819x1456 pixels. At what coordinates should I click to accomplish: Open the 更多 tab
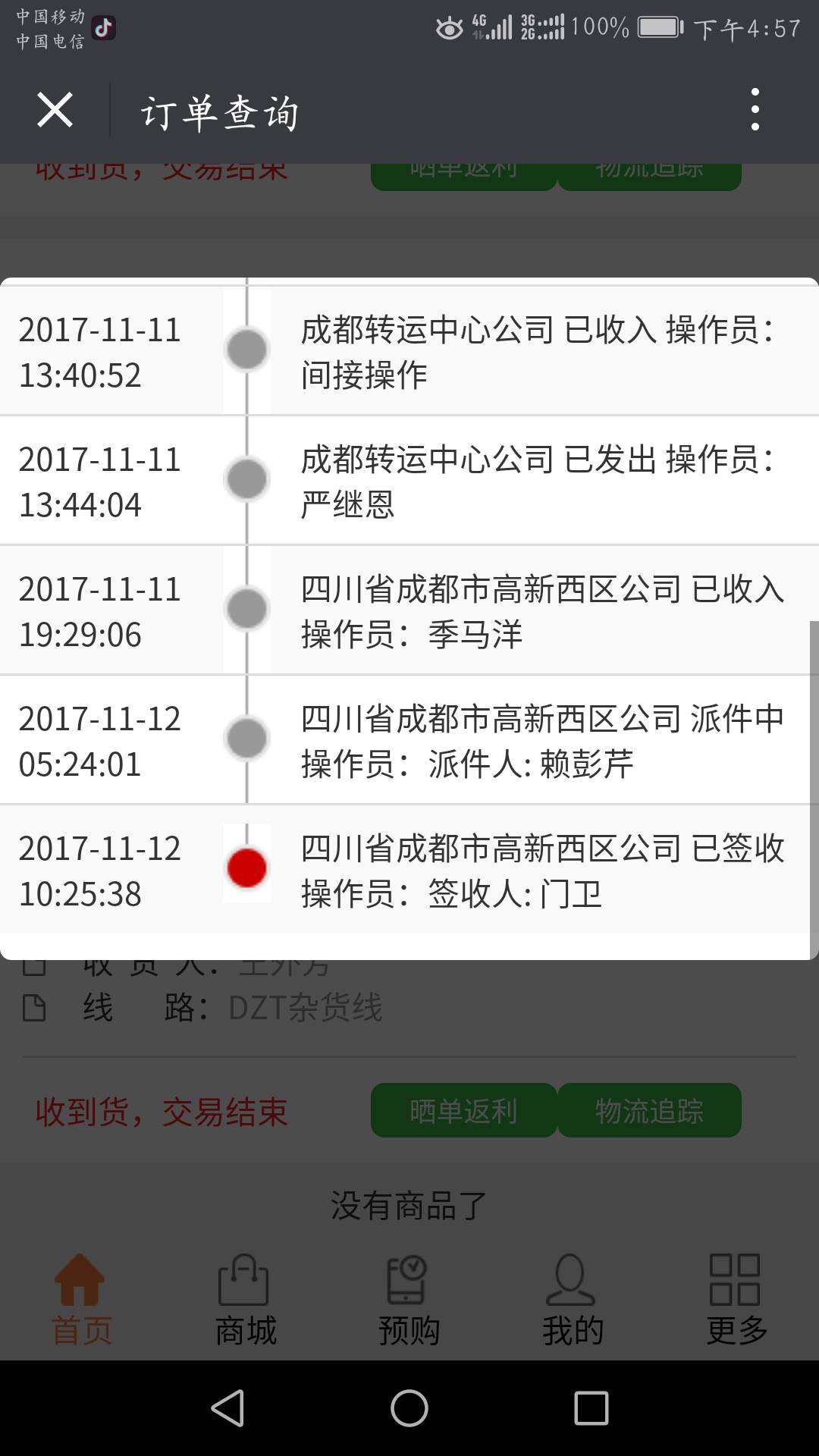736,1300
